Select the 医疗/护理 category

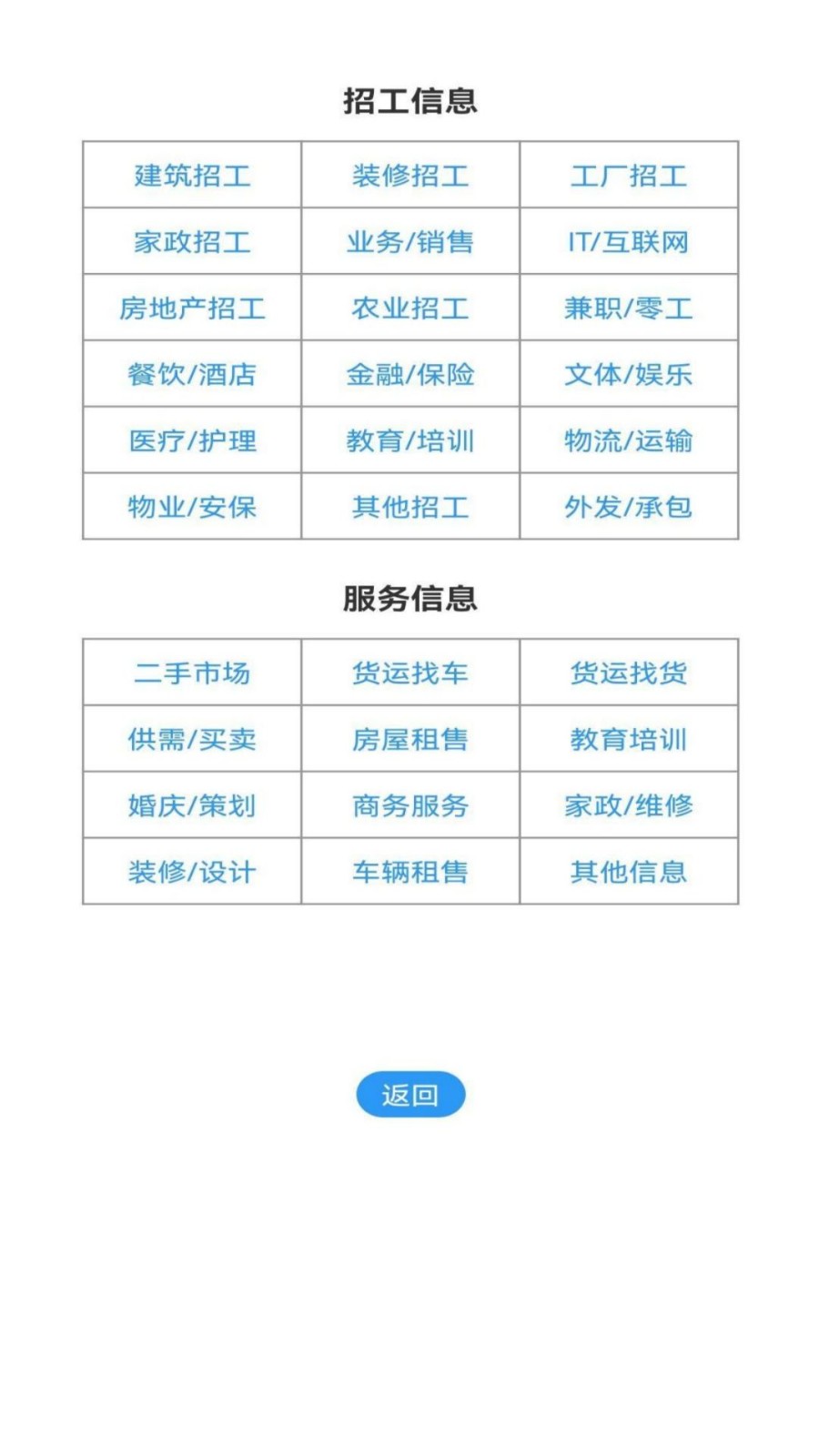point(192,440)
